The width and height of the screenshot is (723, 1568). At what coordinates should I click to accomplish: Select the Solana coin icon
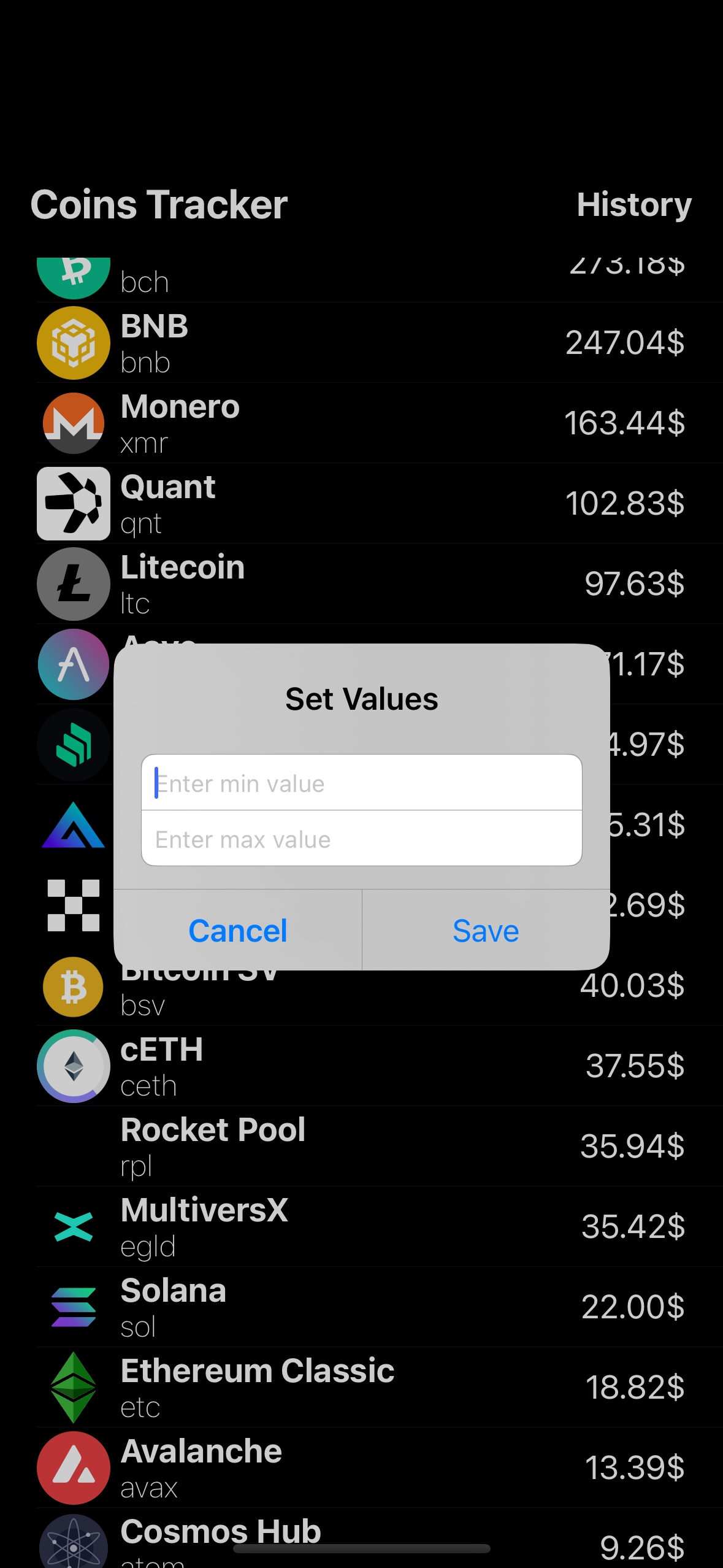pyautogui.click(x=73, y=1307)
